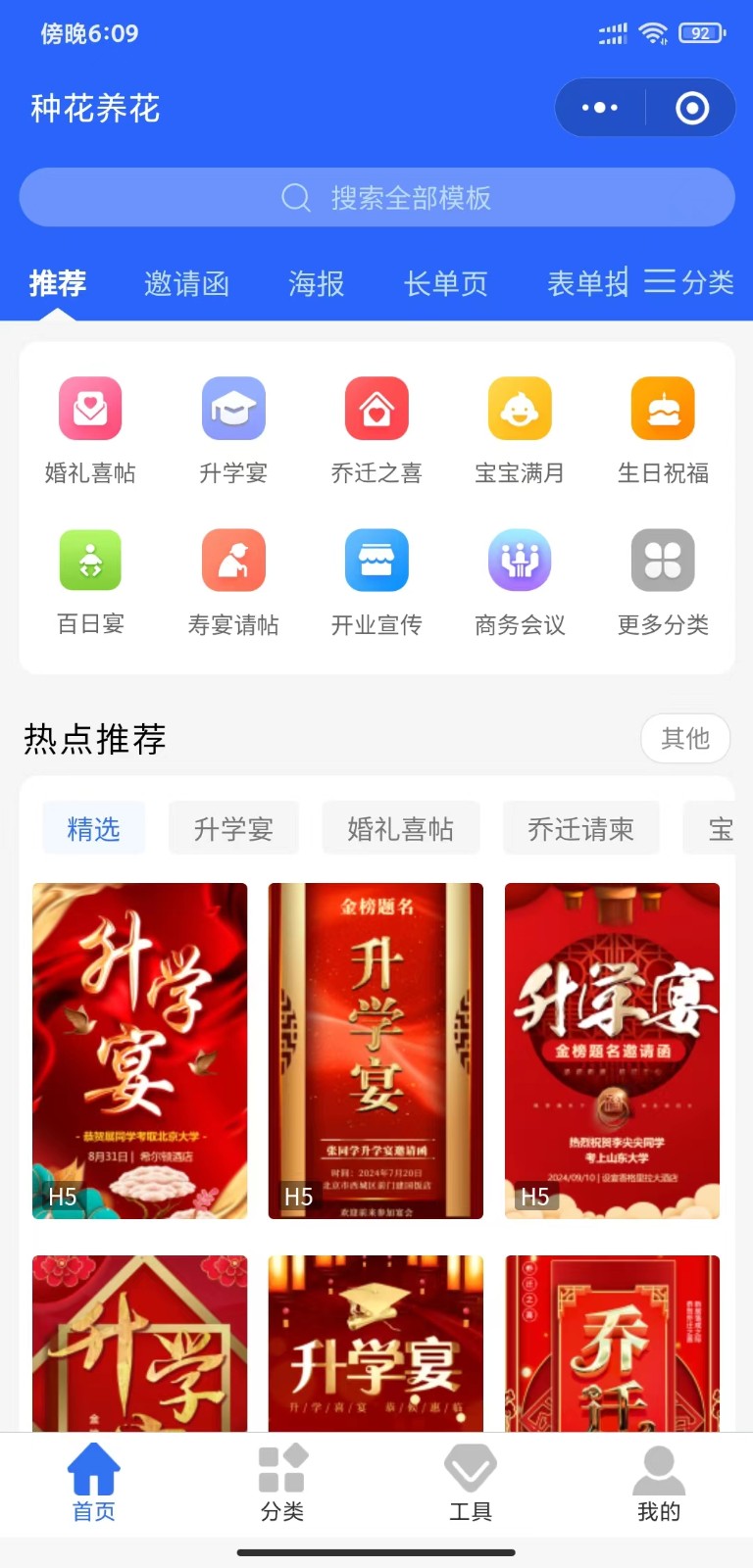Go to the 工具 tab
Screen dimensions: 753x1568
click(x=471, y=1483)
